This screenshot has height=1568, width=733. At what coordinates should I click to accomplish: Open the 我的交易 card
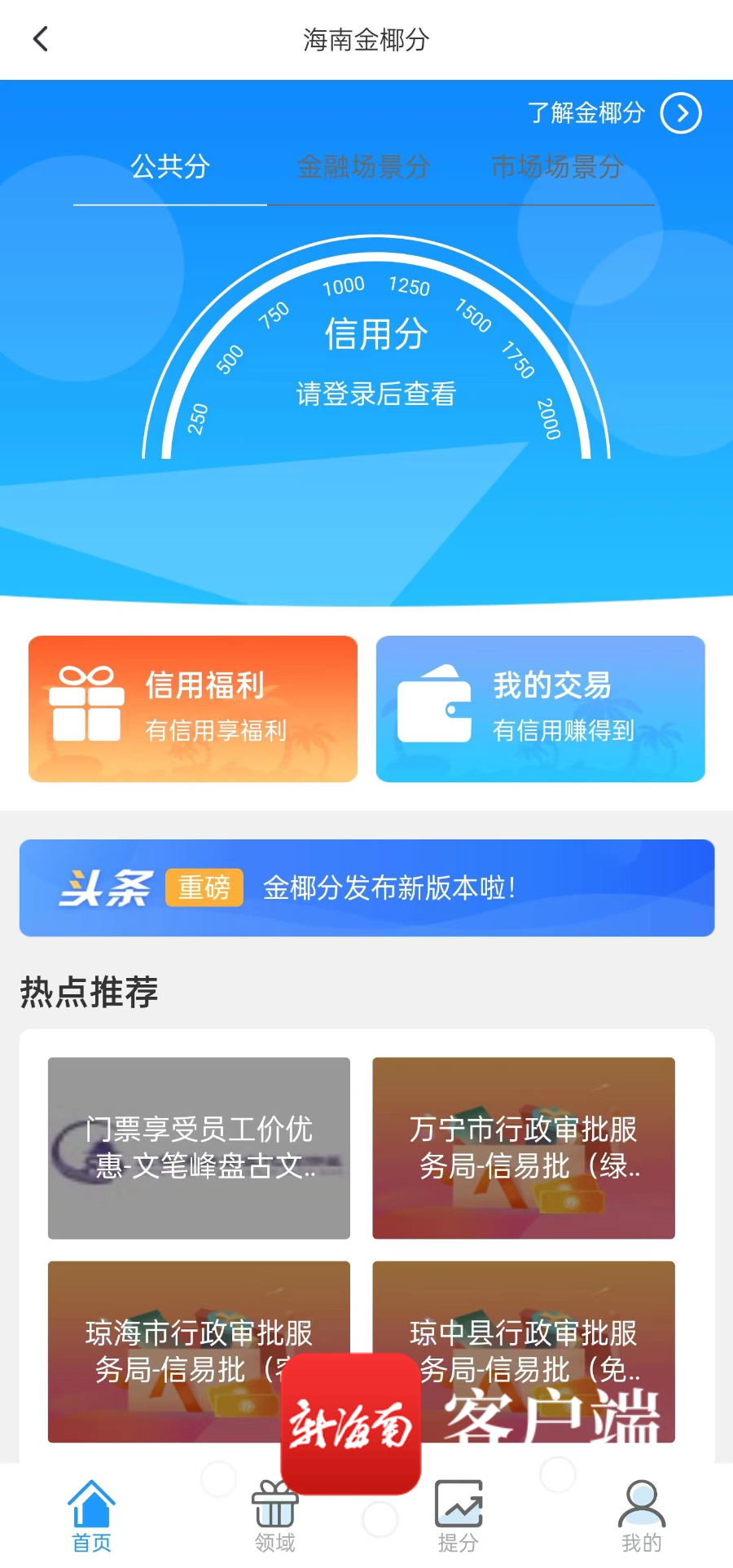(540, 708)
